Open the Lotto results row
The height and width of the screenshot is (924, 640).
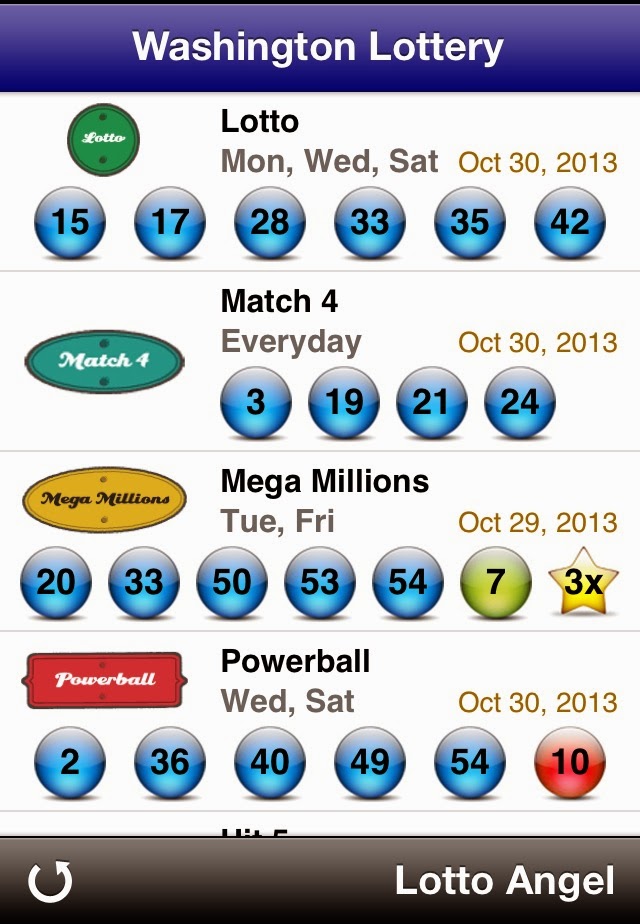coord(320,182)
